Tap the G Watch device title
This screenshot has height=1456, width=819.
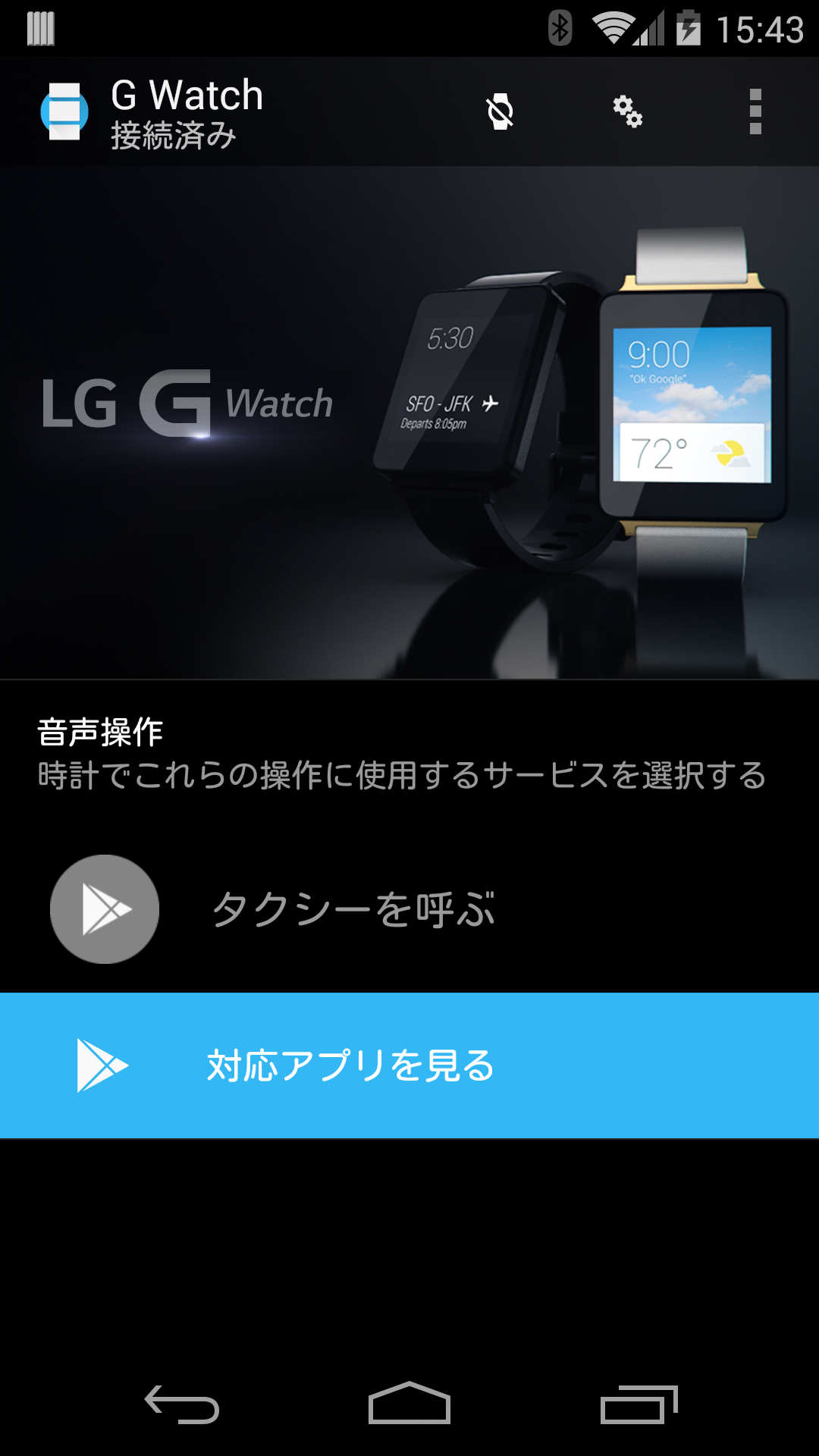[x=187, y=96]
